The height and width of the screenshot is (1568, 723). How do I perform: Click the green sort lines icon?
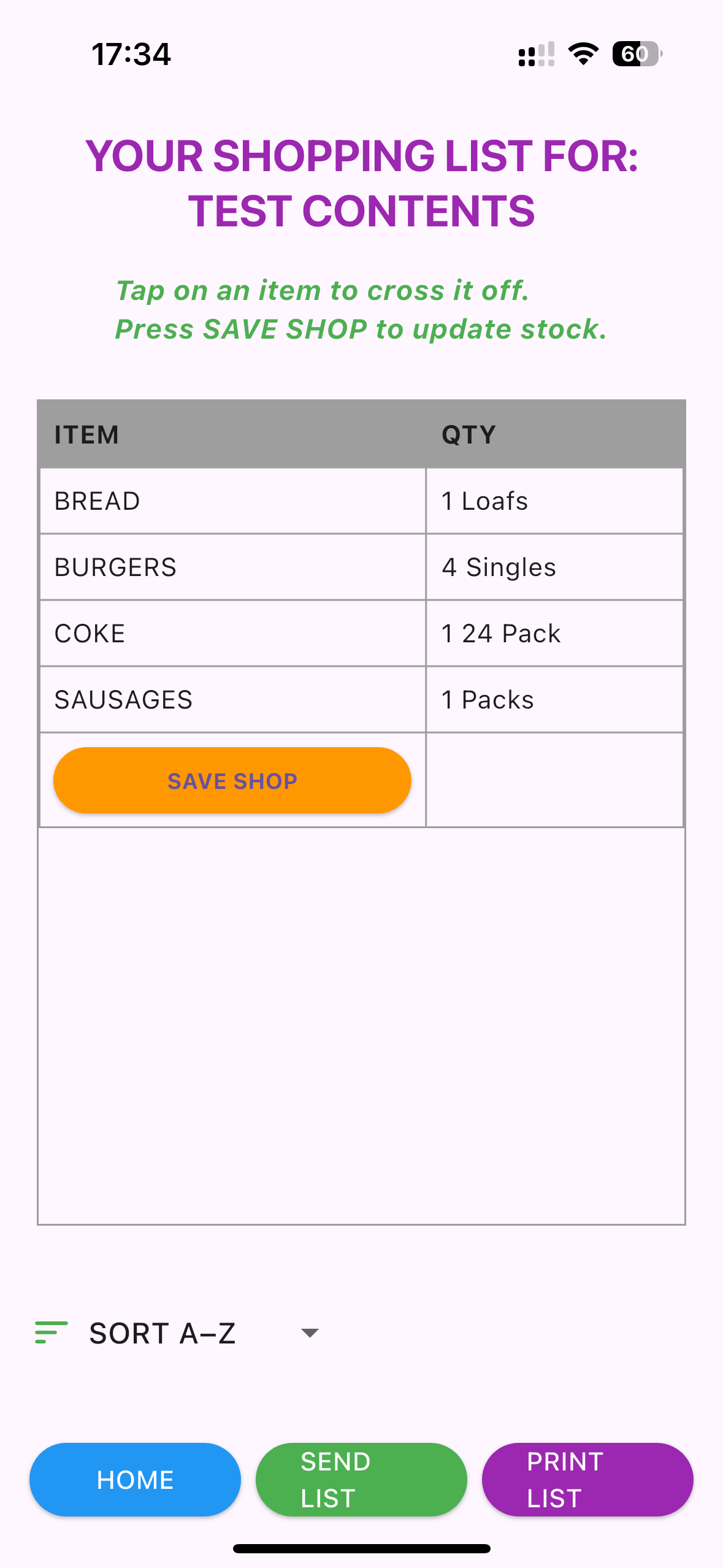49,1332
